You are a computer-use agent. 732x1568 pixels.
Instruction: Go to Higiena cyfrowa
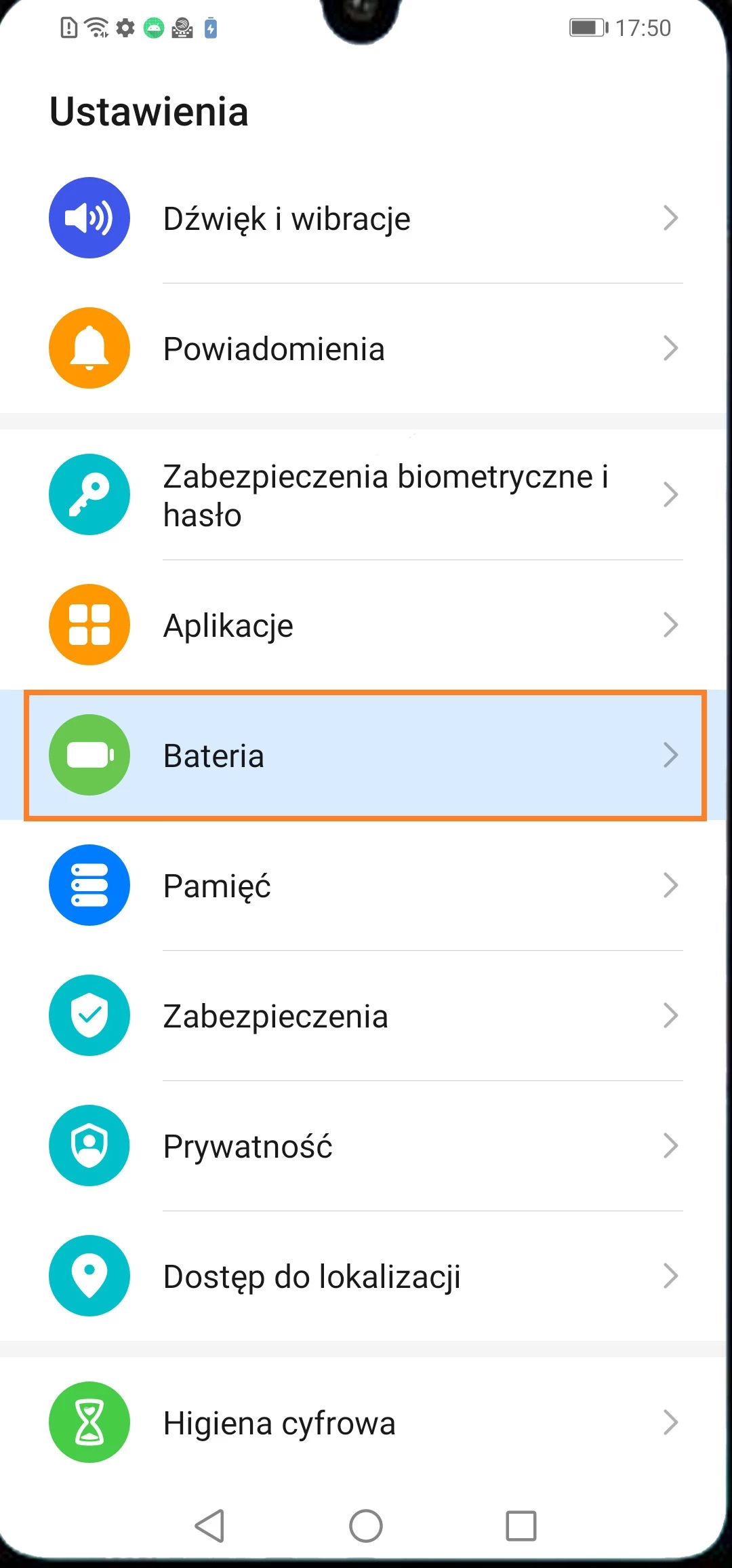(x=366, y=1423)
